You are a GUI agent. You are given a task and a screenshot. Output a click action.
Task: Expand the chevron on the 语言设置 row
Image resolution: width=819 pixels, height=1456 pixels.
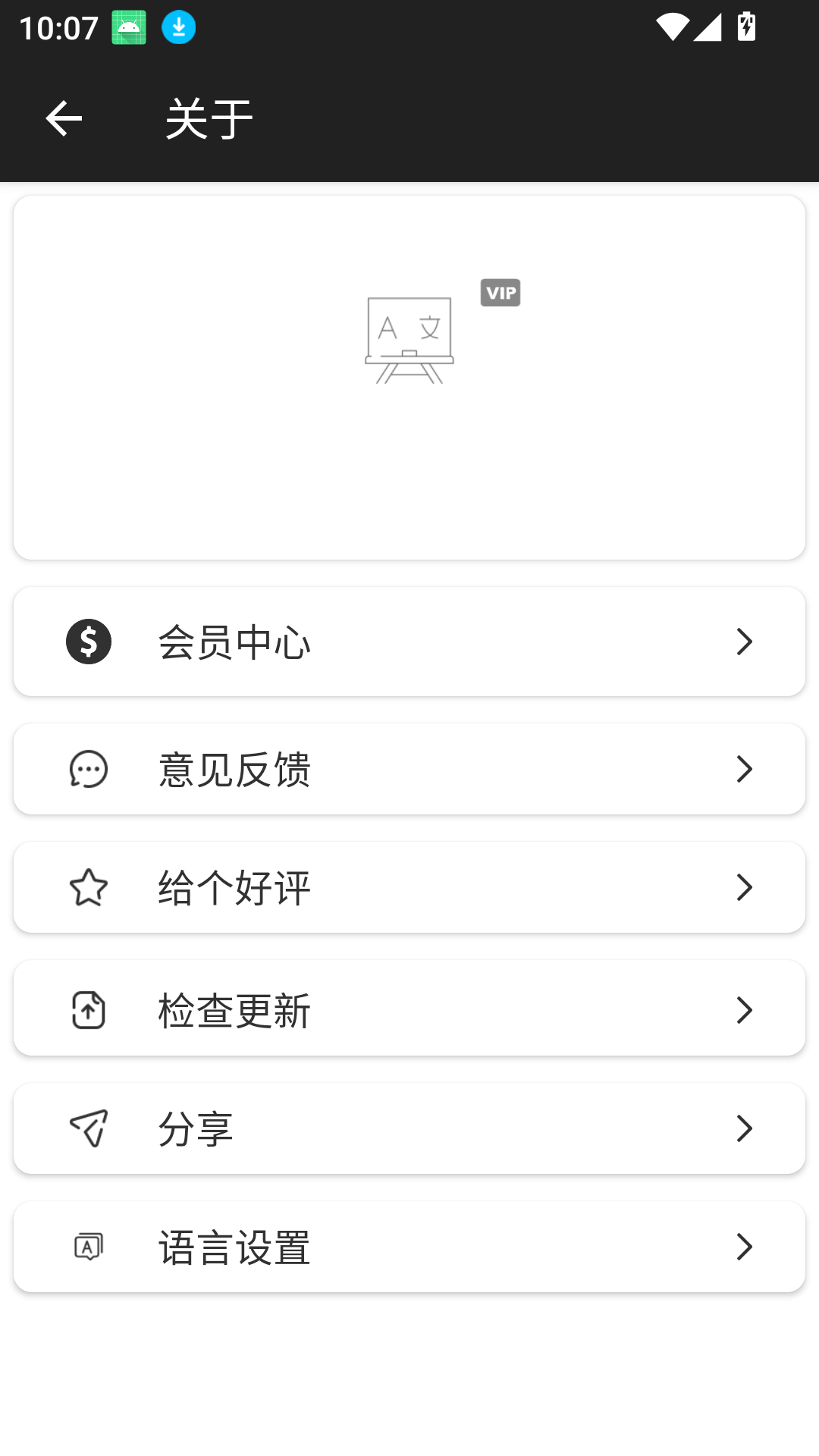tap(745, 1247)
